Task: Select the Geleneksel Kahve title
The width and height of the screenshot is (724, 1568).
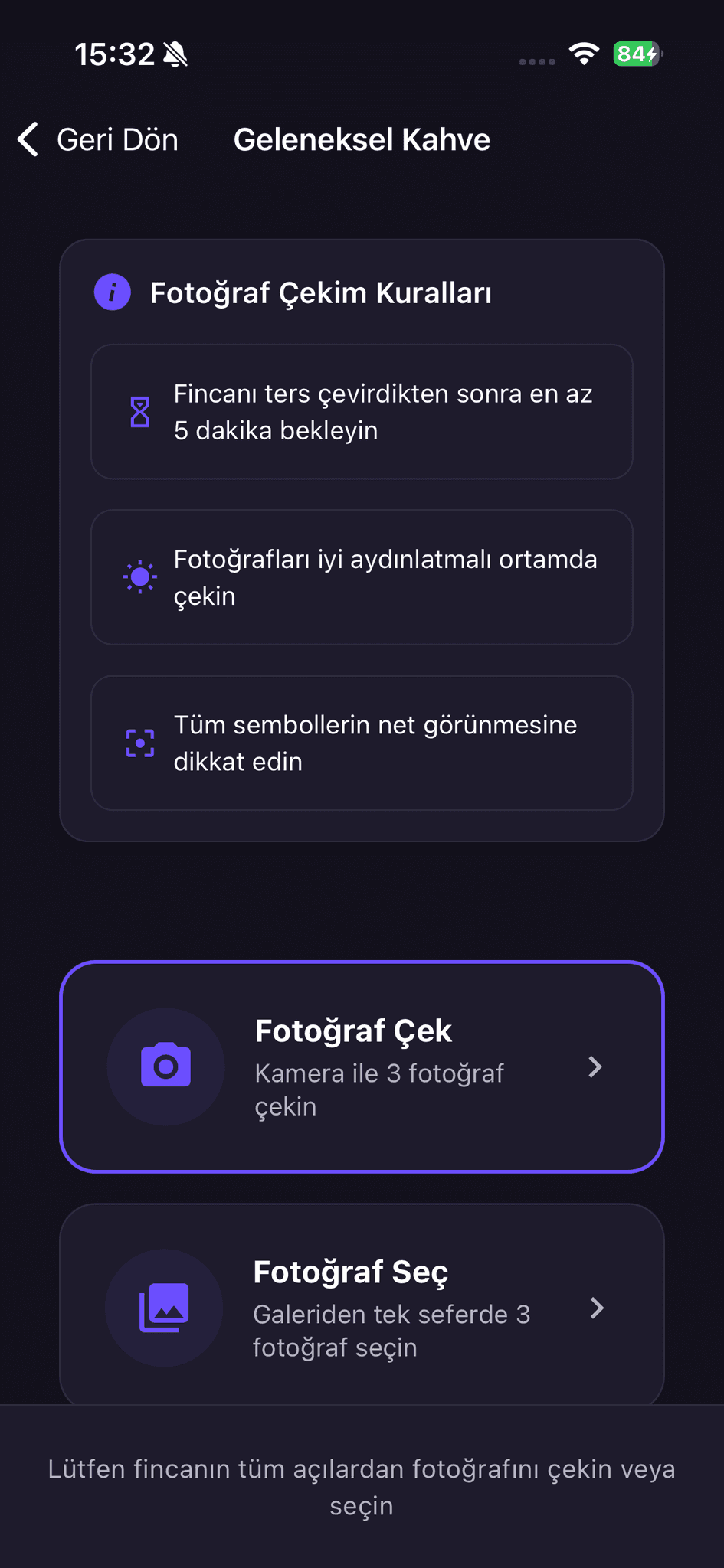Action: pos(362,139)
